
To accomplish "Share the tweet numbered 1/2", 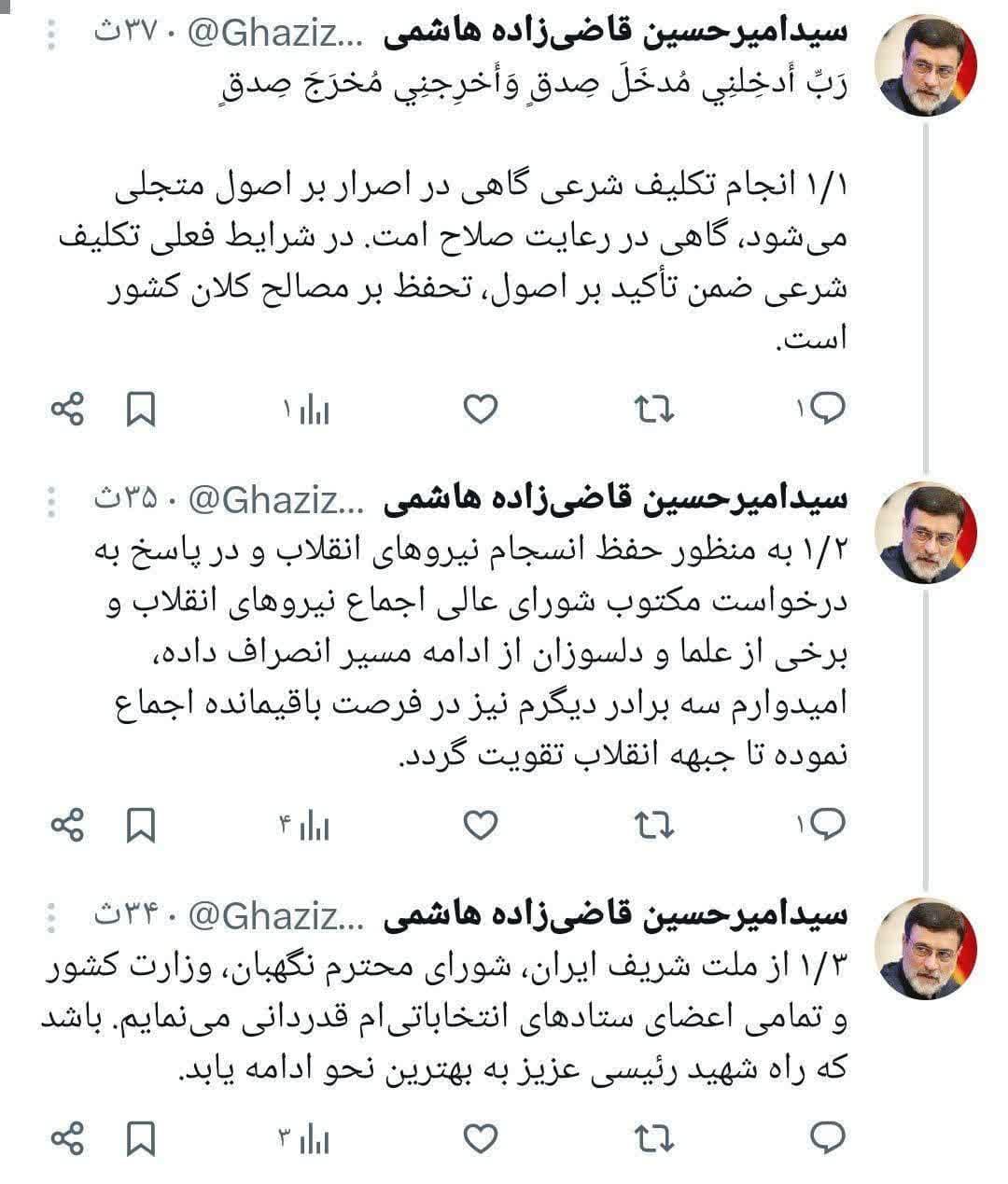I will pos(67,825).
